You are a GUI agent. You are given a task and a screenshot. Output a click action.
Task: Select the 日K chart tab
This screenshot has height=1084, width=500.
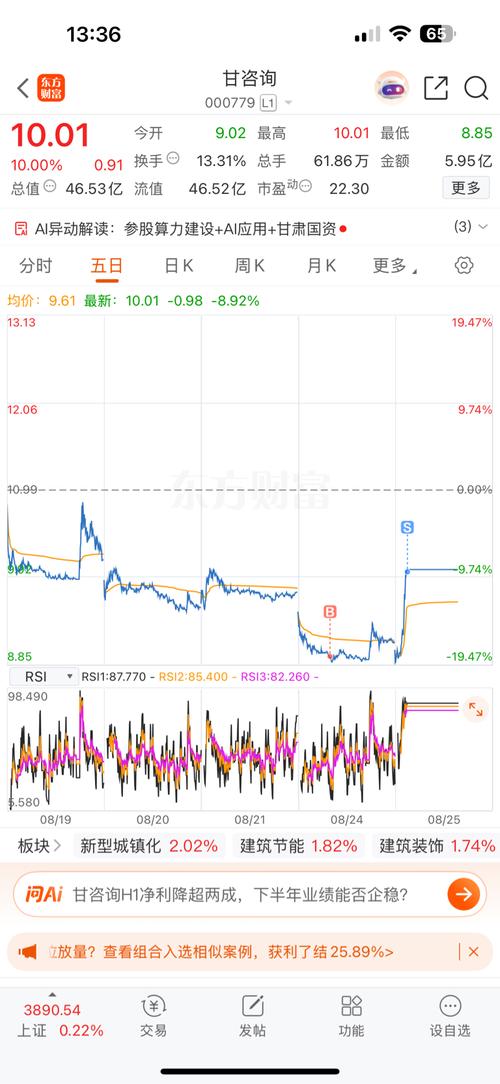(x=178, y=266)
